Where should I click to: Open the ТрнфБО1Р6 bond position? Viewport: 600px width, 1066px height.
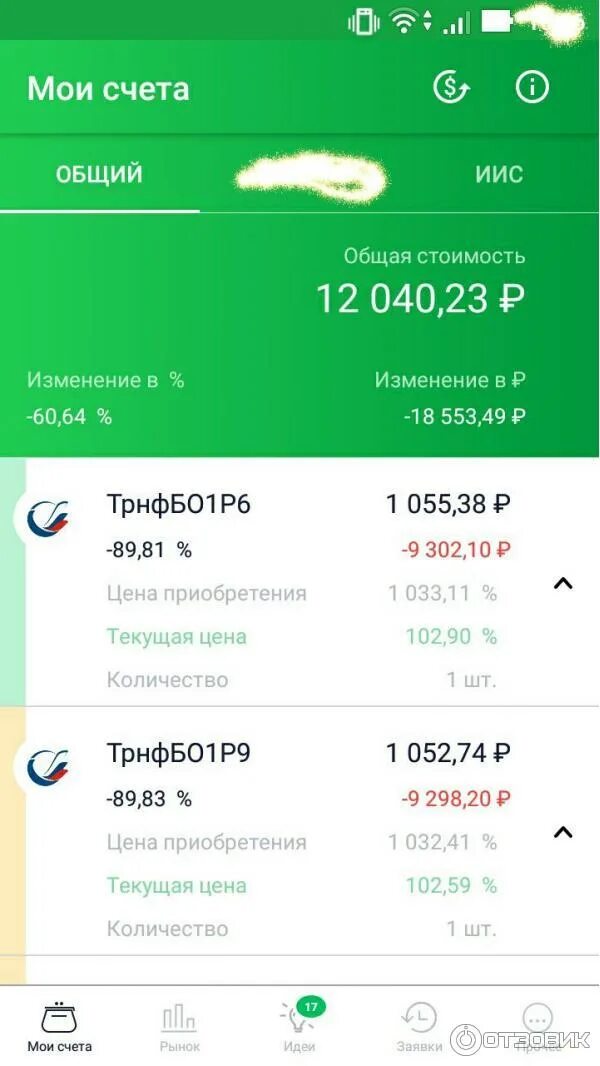coord(179,505)
